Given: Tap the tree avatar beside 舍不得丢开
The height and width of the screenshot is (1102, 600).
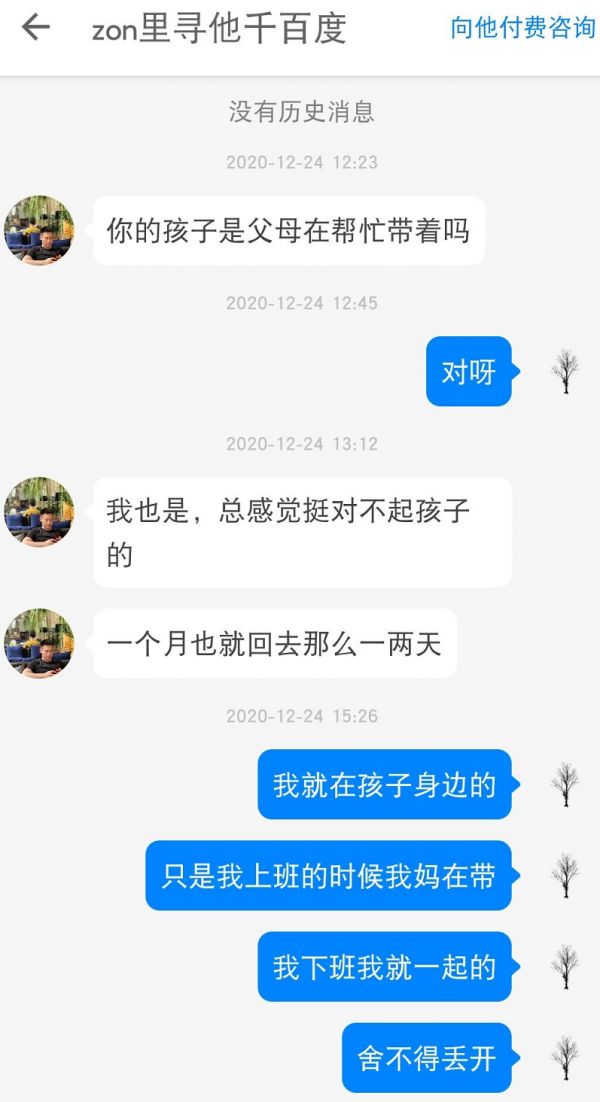Looking at the screenshot, I should (x=565, y=1058).
